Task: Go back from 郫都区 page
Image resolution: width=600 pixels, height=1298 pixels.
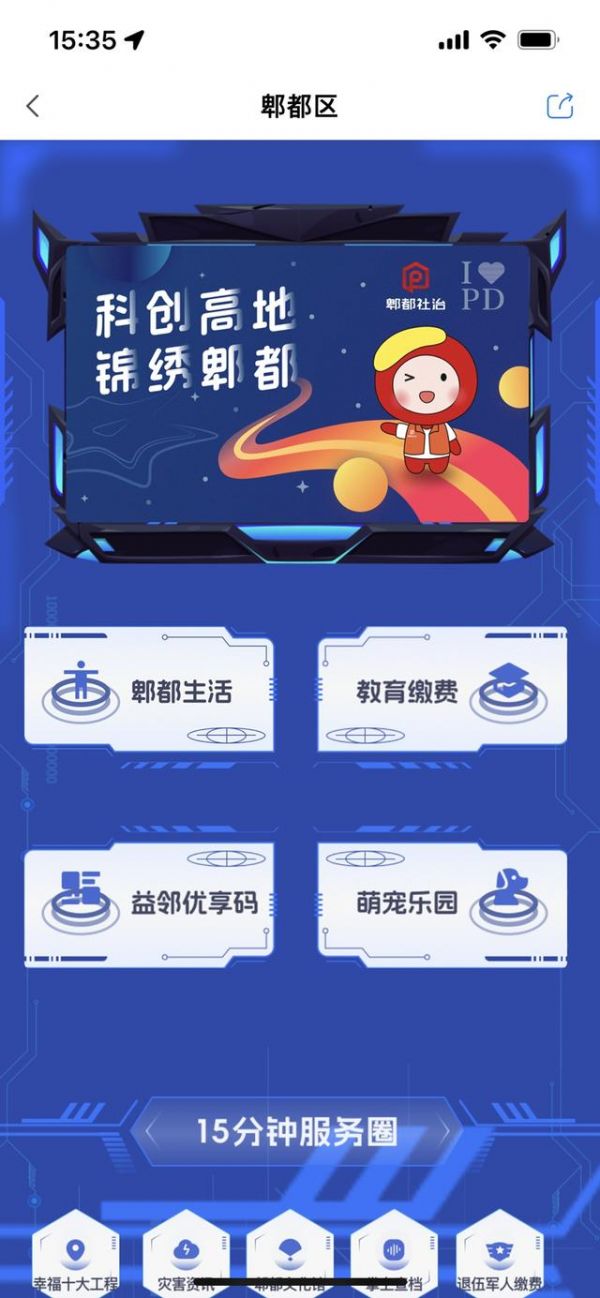Action: [x=33, y=106]
